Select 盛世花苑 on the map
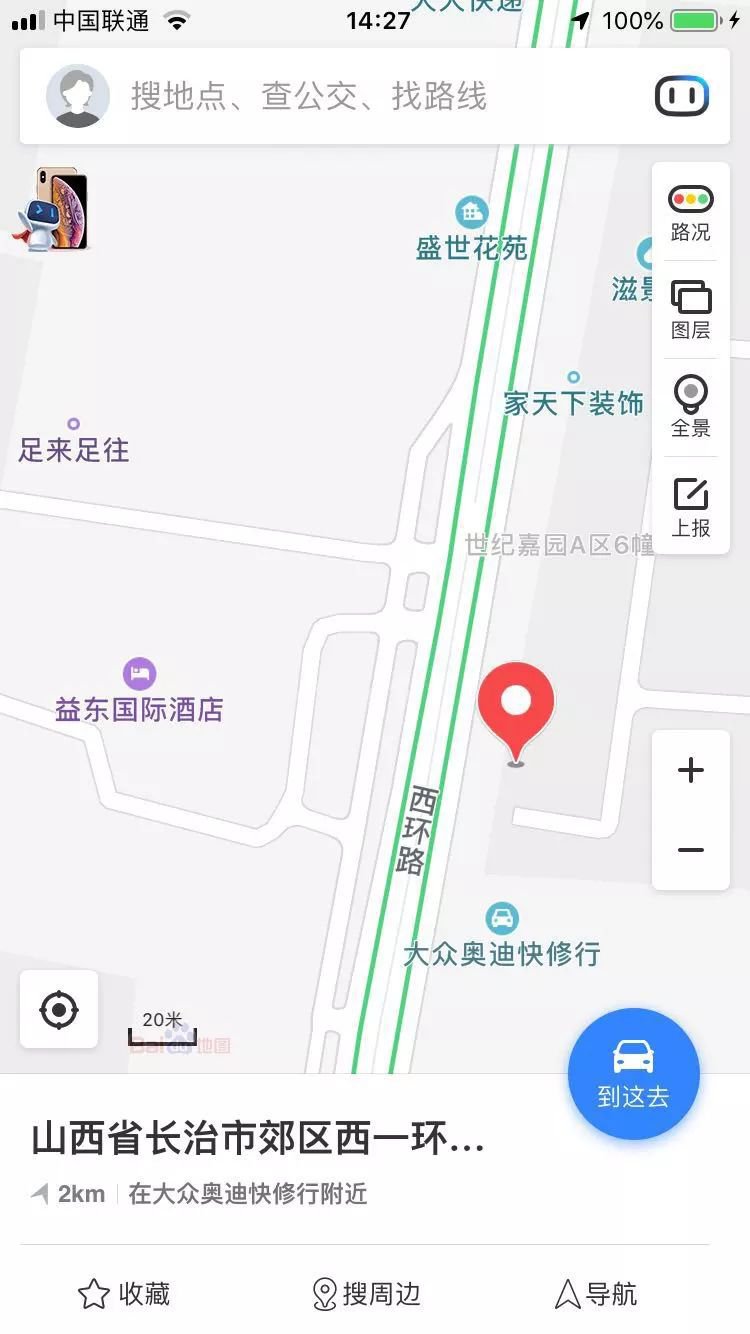 [471, 231]
